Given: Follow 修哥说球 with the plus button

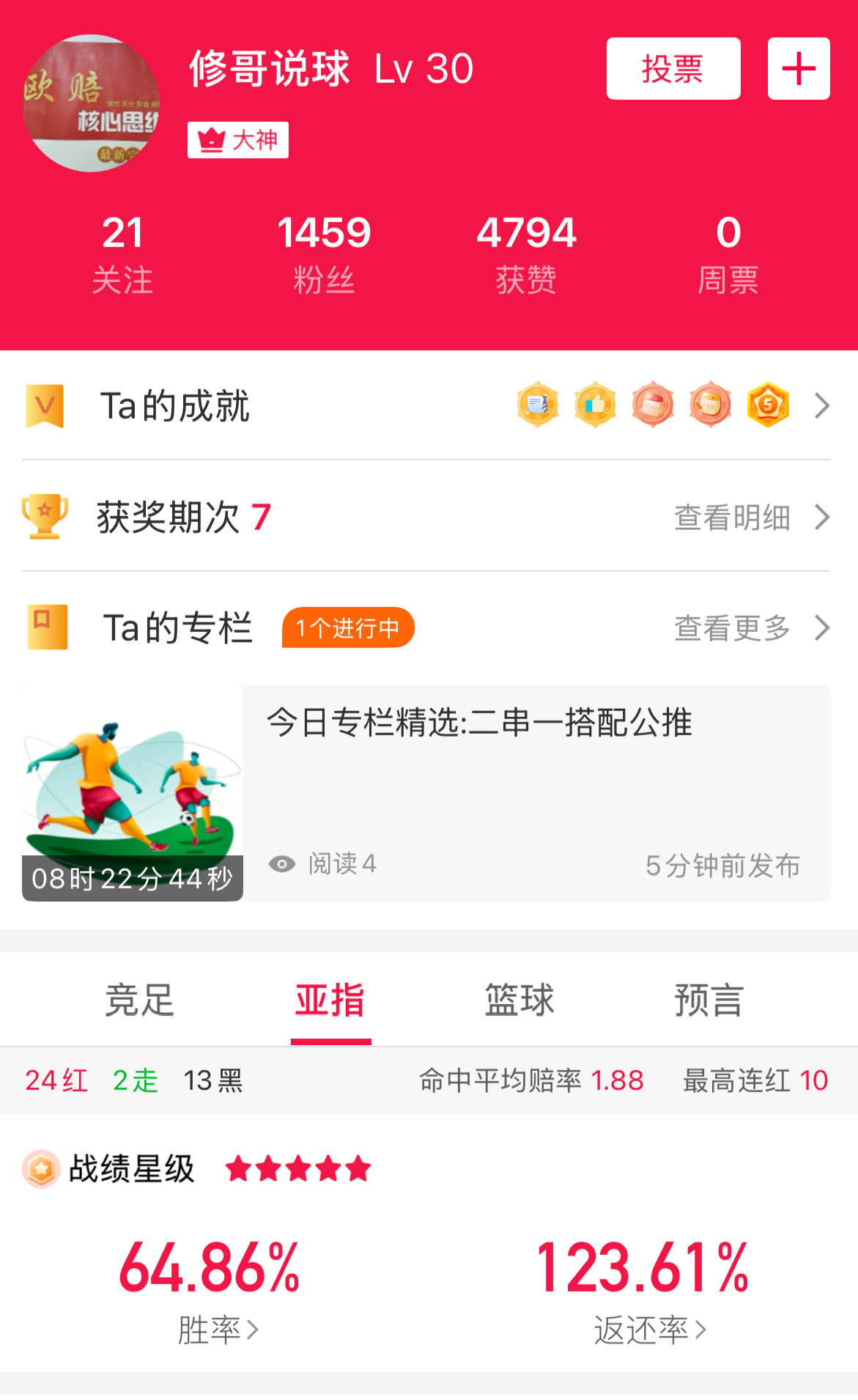Looking at the screenshot, I should click(x=798, y=69).
